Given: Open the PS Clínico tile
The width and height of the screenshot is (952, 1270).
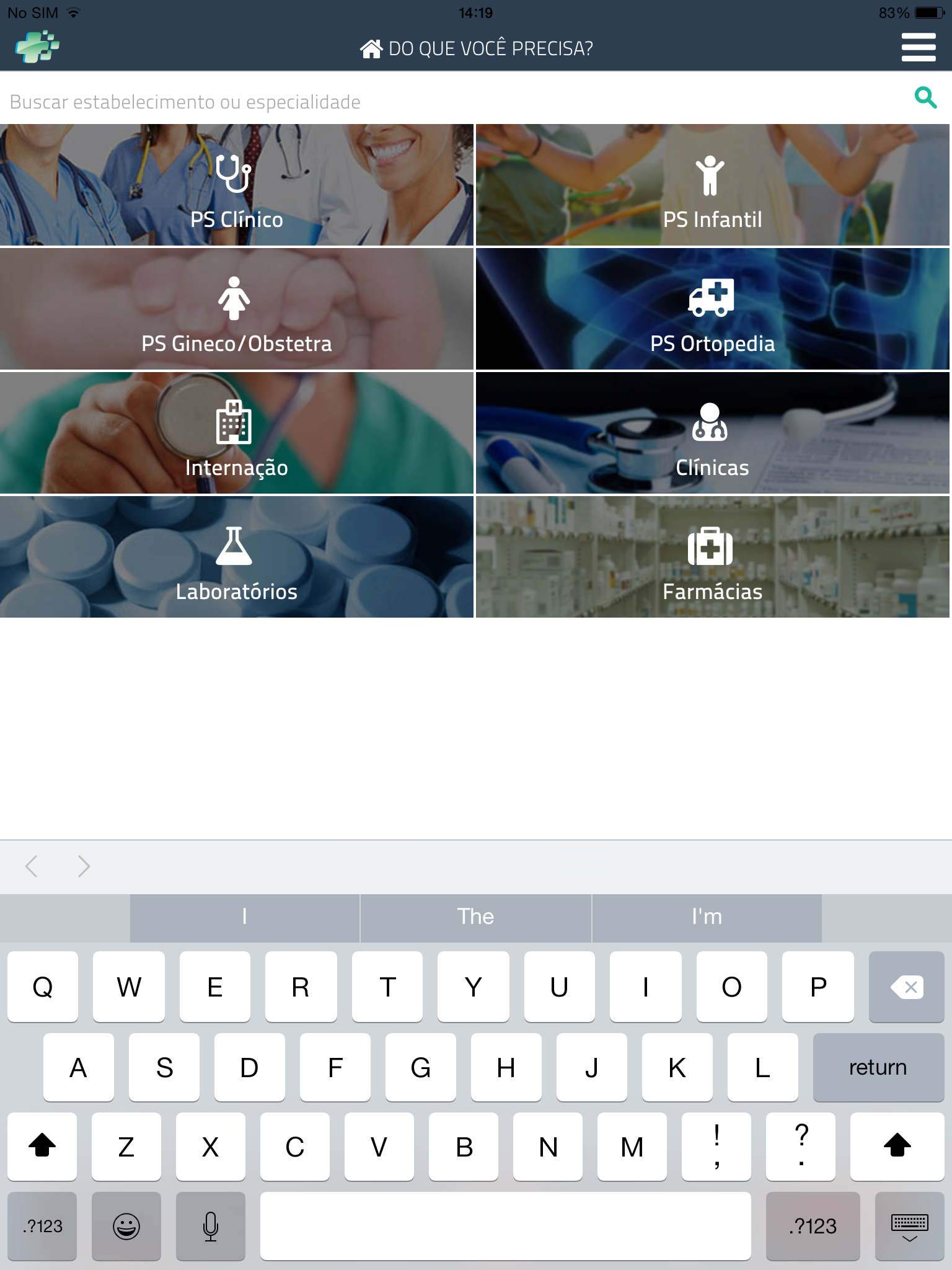Looking at the screenshot, I should (x=236, y=185).
